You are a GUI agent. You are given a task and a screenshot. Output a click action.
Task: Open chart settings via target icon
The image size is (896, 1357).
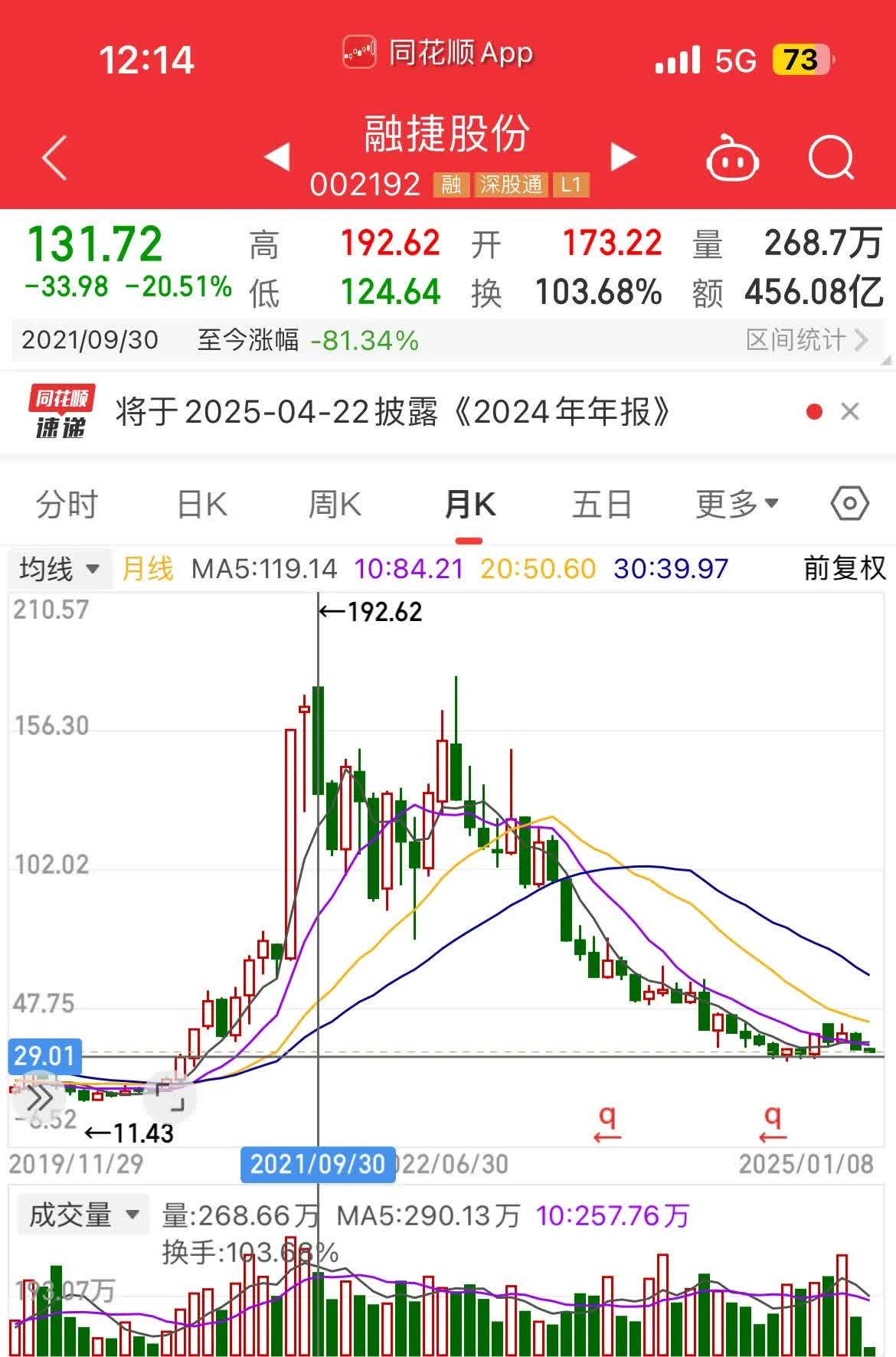848,504
